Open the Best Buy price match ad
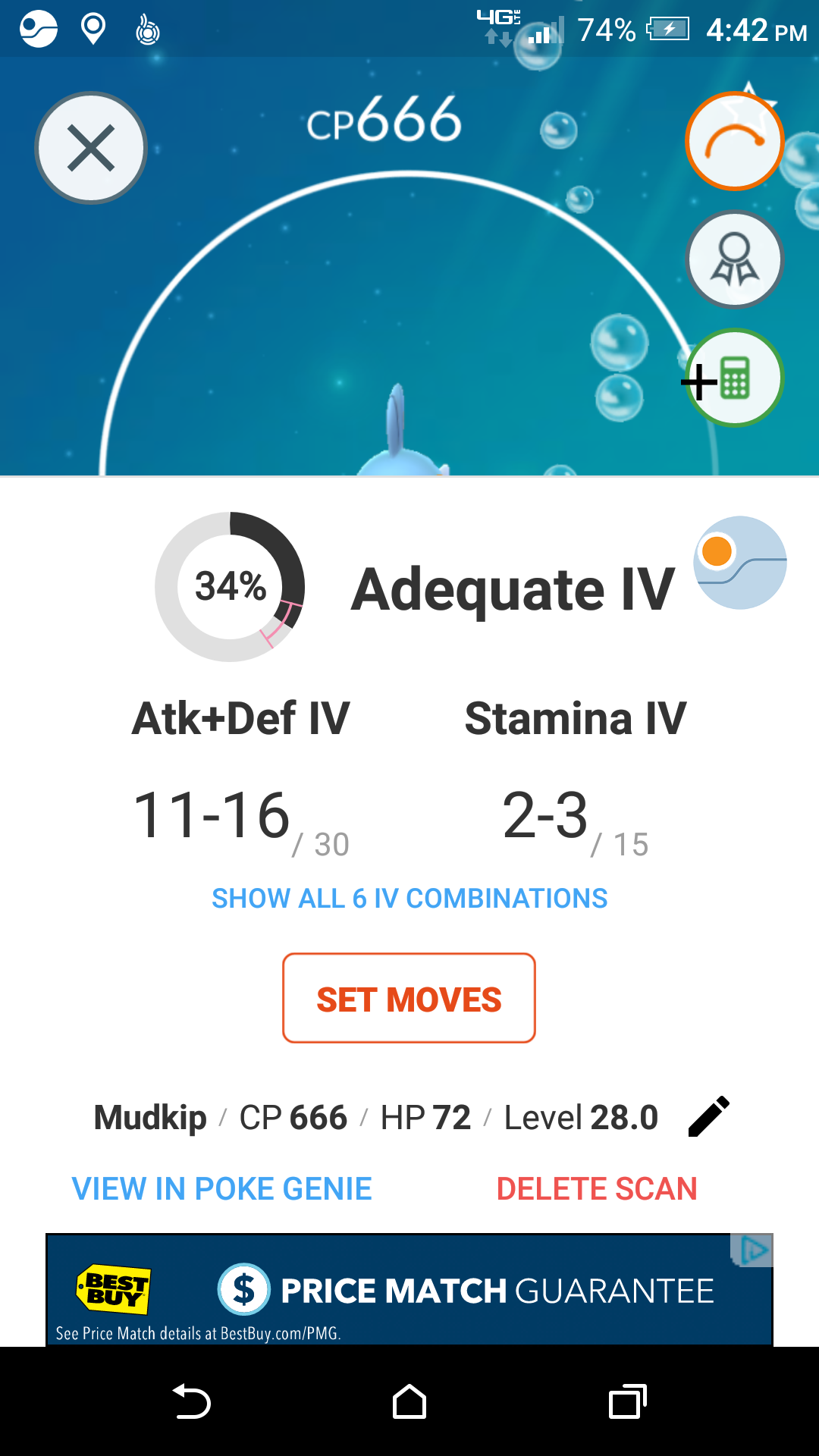Image resolution: width=819 pixels, height=1456 pixels. coord(409,1290)
